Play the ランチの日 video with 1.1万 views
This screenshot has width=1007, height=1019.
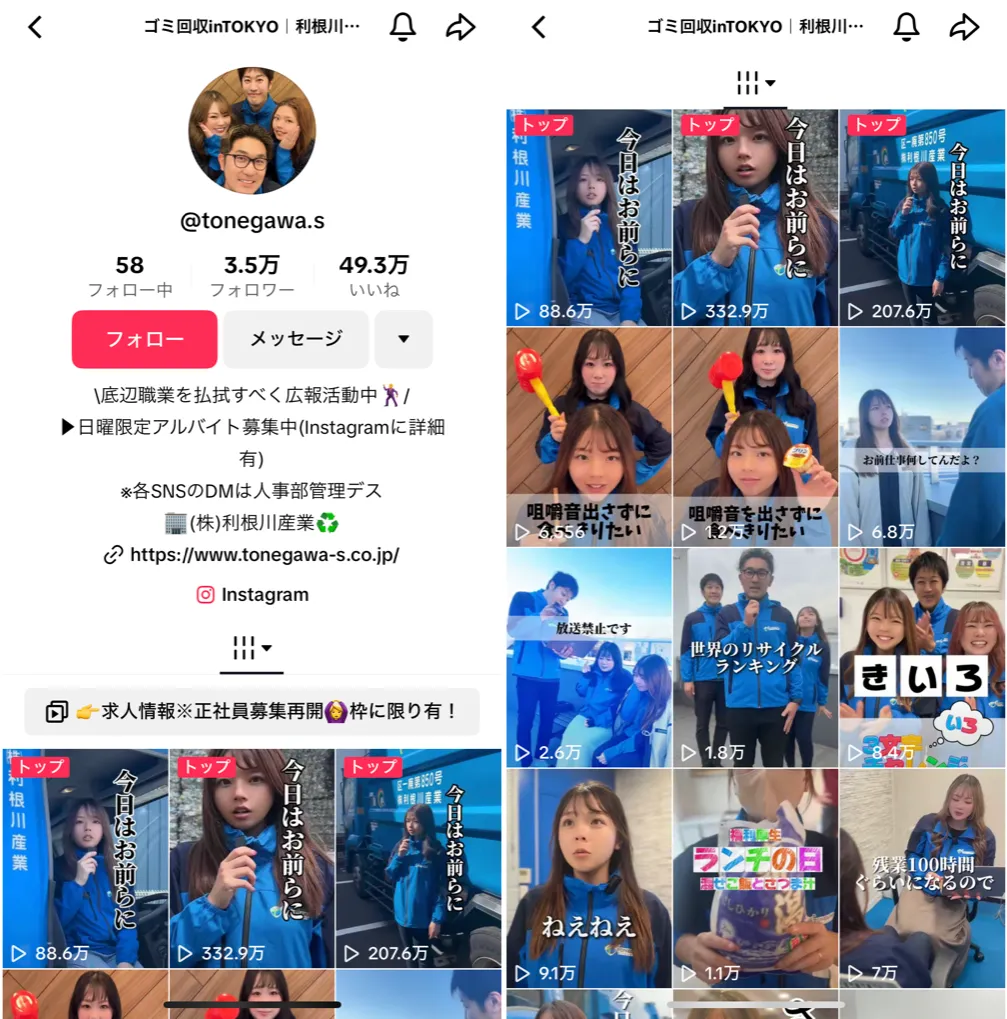tap(755, 877)
